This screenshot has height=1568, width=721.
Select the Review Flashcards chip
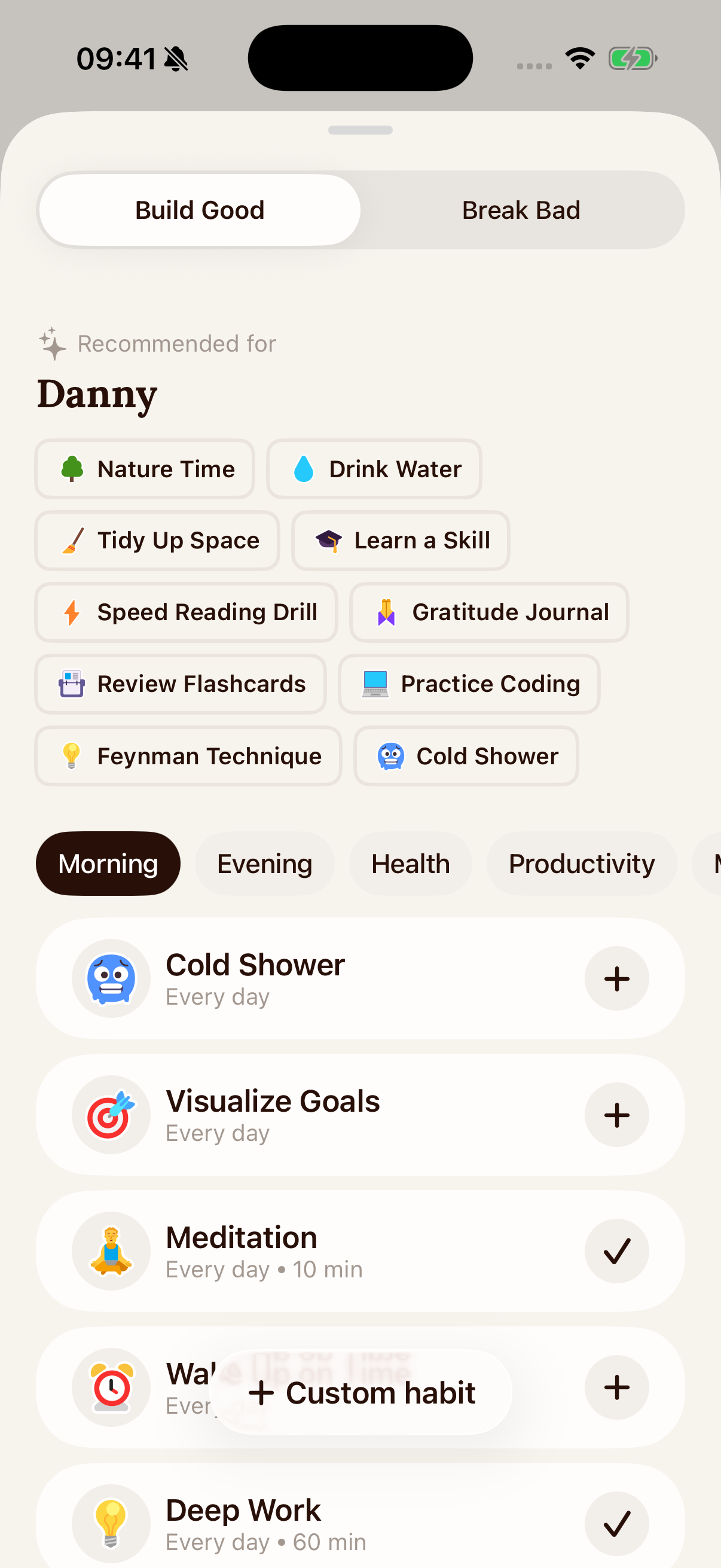click(181, 684)
